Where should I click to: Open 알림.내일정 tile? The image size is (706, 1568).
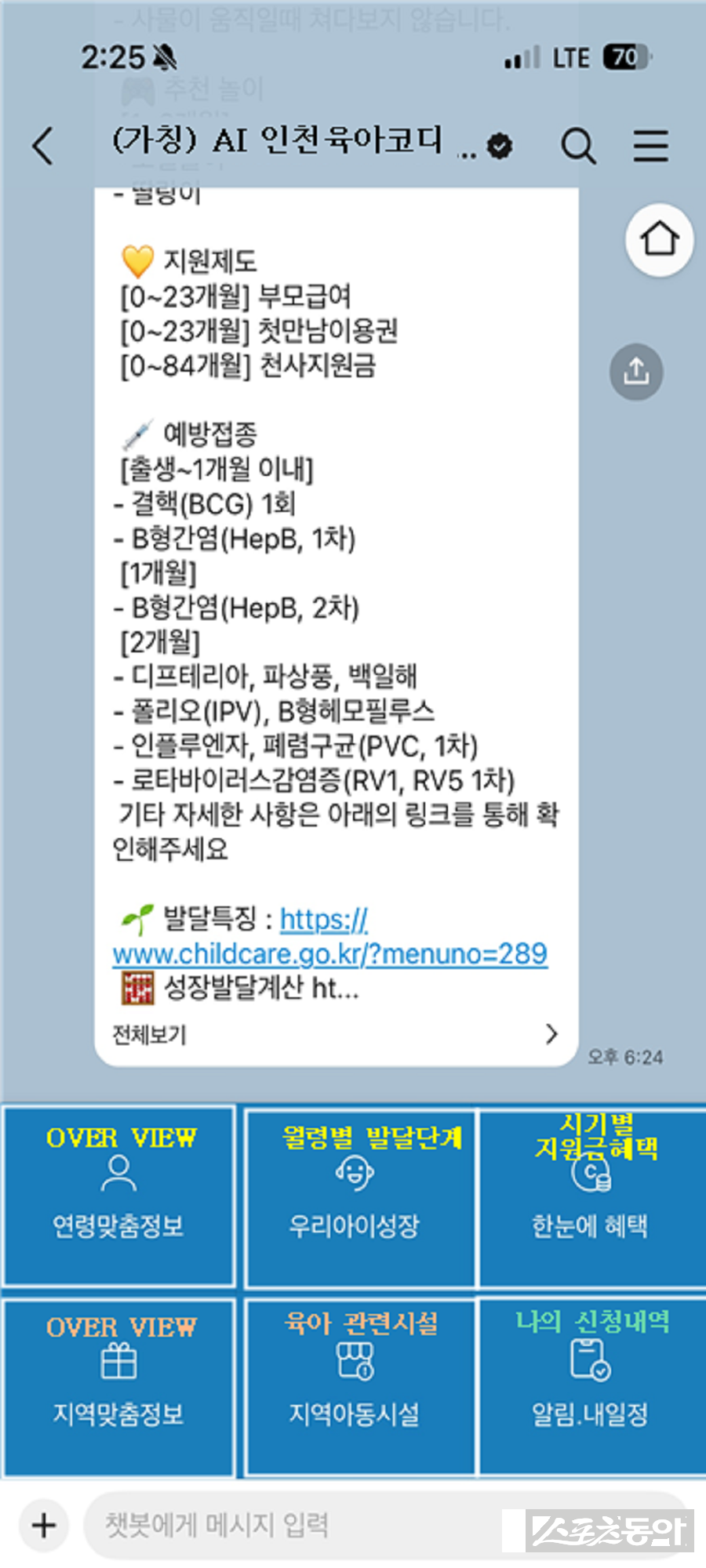point(592,1386)
